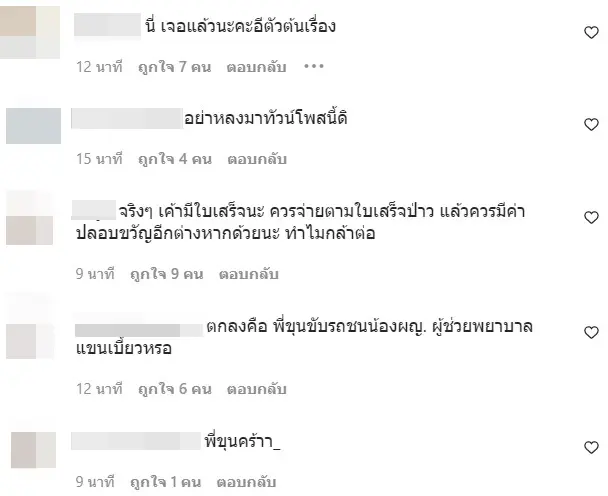The width and height of the screenshot is (608, 496).
Task: See the likers via "ถูกใจ 9 คน"
Action: pos(168,273)
